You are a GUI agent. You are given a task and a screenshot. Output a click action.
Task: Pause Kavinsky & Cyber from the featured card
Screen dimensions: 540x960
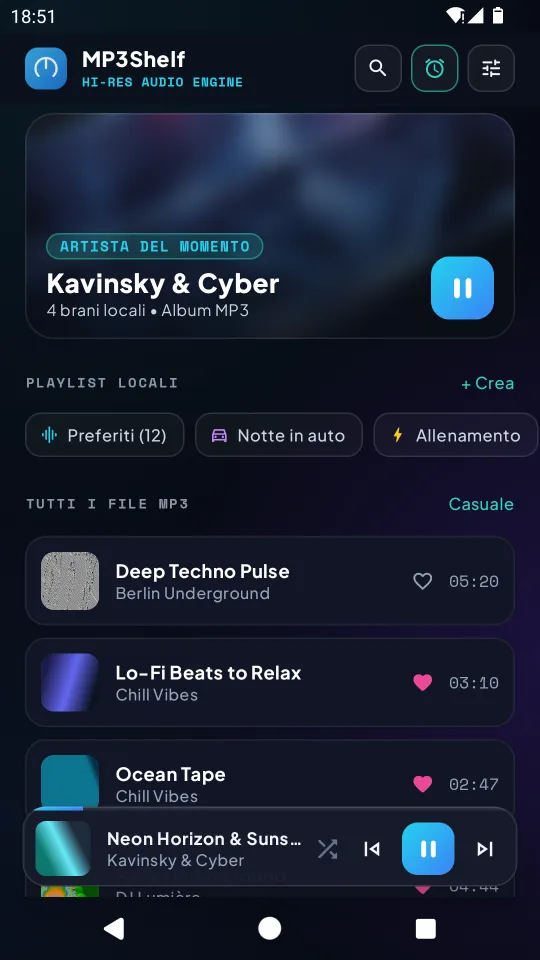coord(462,288)
